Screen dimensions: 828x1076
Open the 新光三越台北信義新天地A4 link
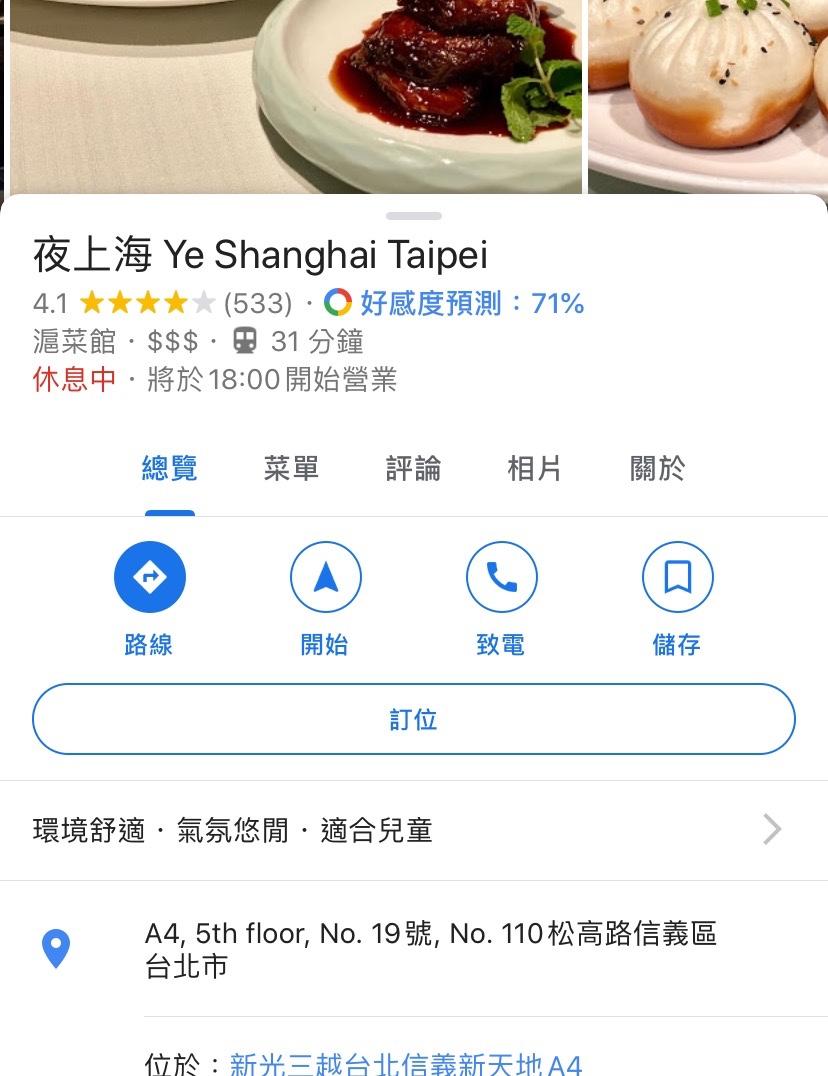click(x=405, y=1064)
